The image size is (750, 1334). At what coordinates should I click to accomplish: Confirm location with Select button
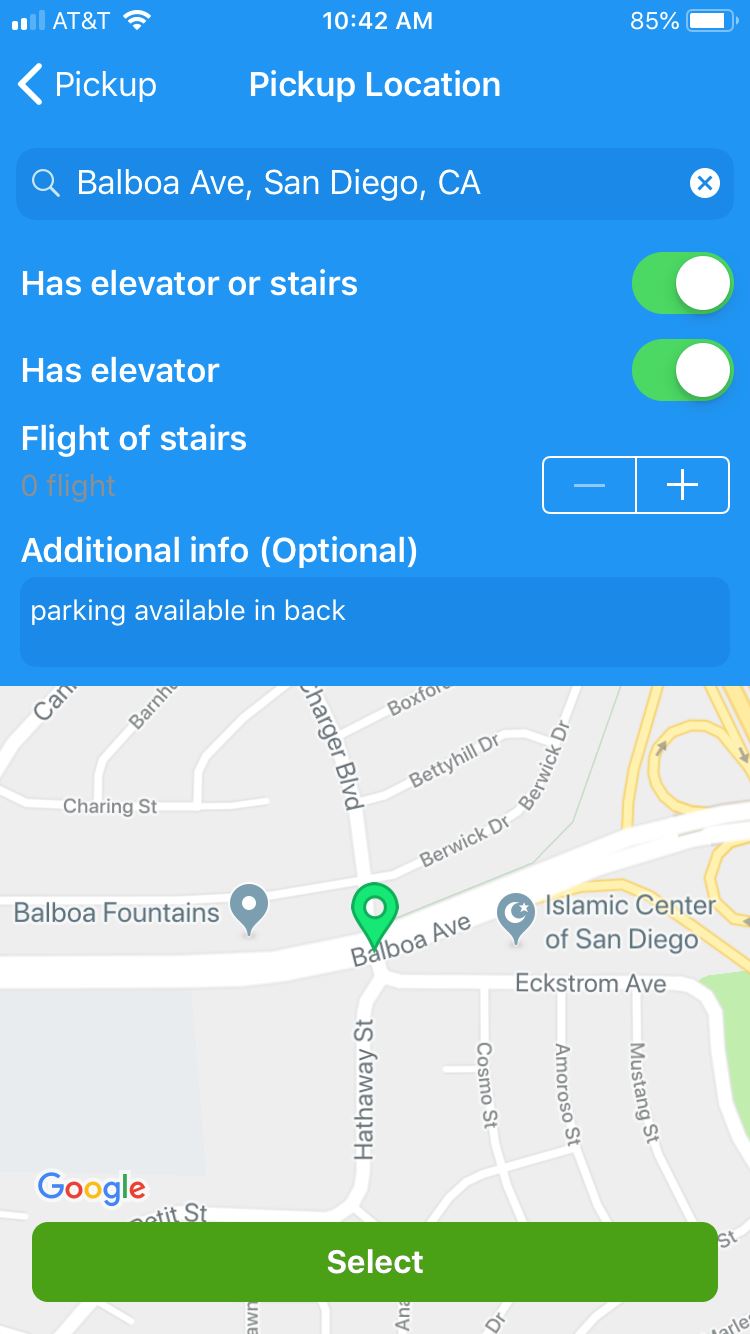[x=375, y=1262]
